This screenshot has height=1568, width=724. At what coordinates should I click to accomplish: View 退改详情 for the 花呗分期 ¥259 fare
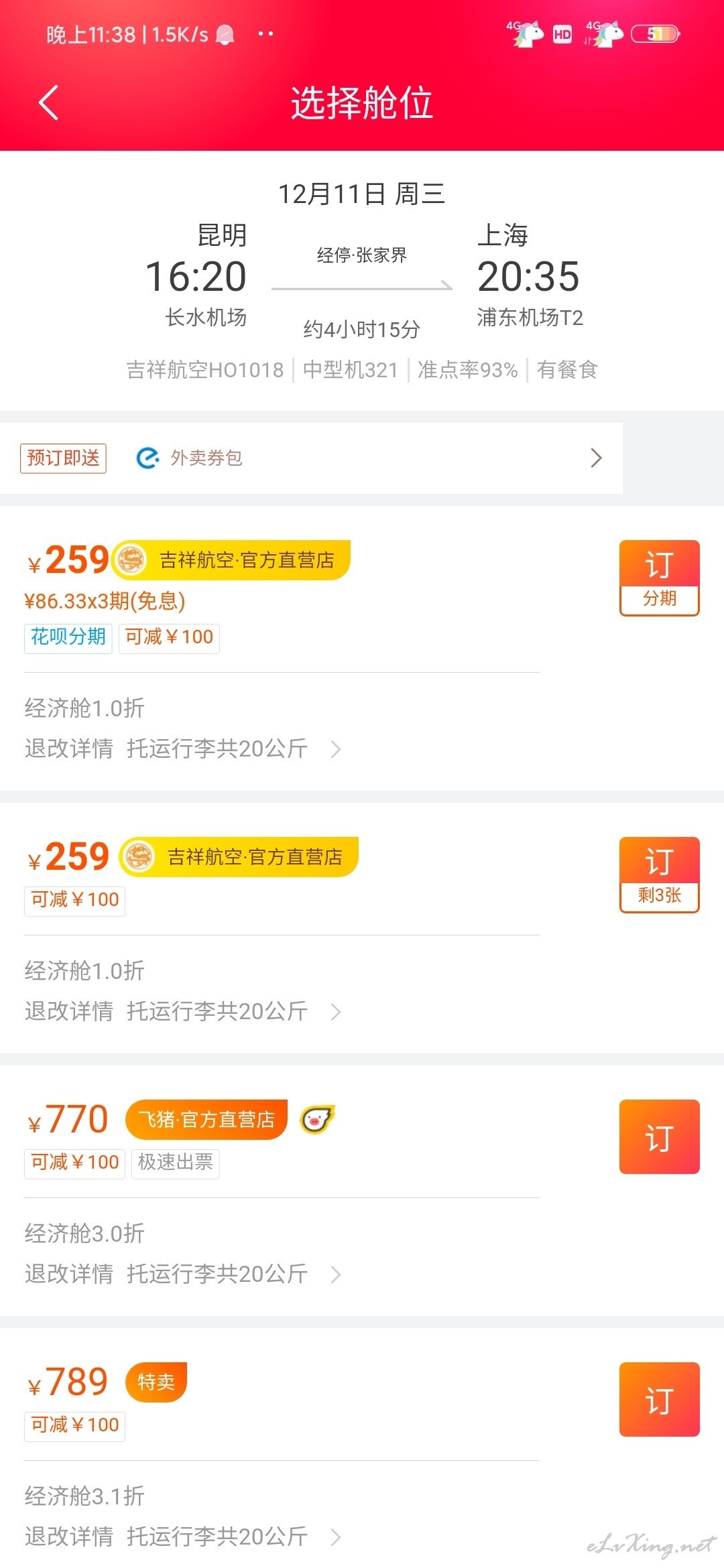[x=69, y=748]
